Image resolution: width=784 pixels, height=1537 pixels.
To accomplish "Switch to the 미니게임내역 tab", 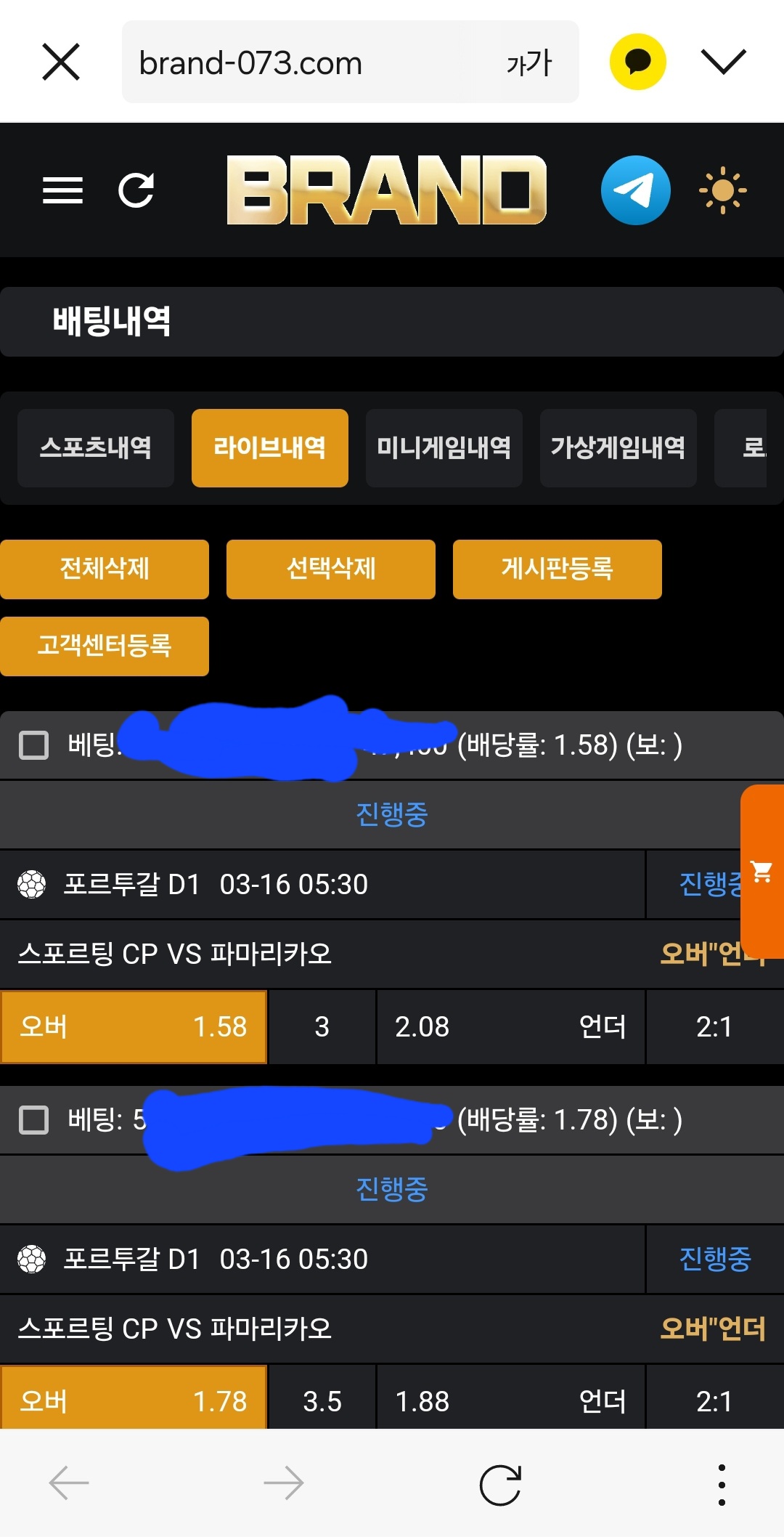I will pos(444,447).
